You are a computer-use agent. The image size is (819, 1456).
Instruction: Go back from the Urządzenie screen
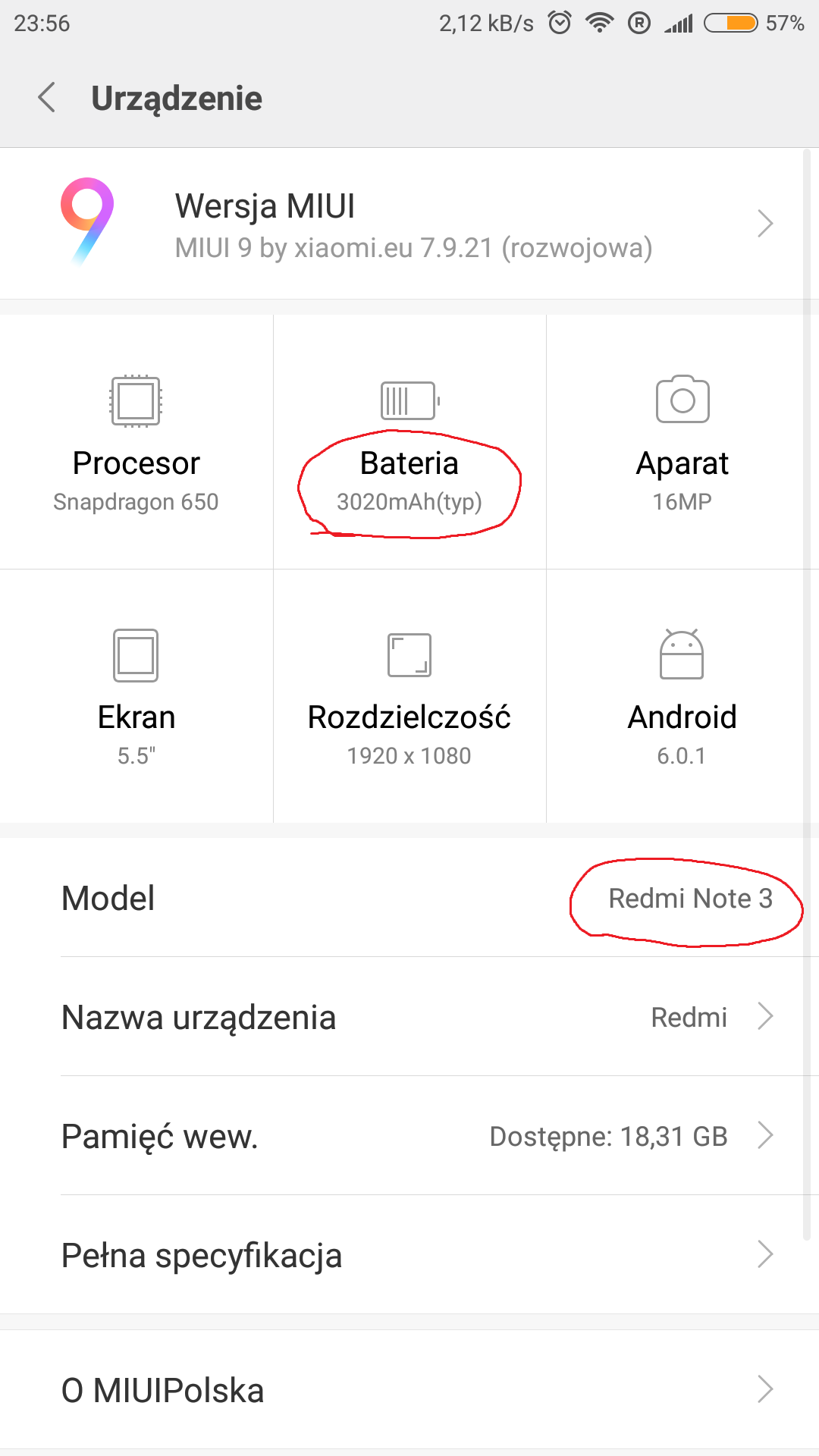pyautogui.click(x=47, y=98)
